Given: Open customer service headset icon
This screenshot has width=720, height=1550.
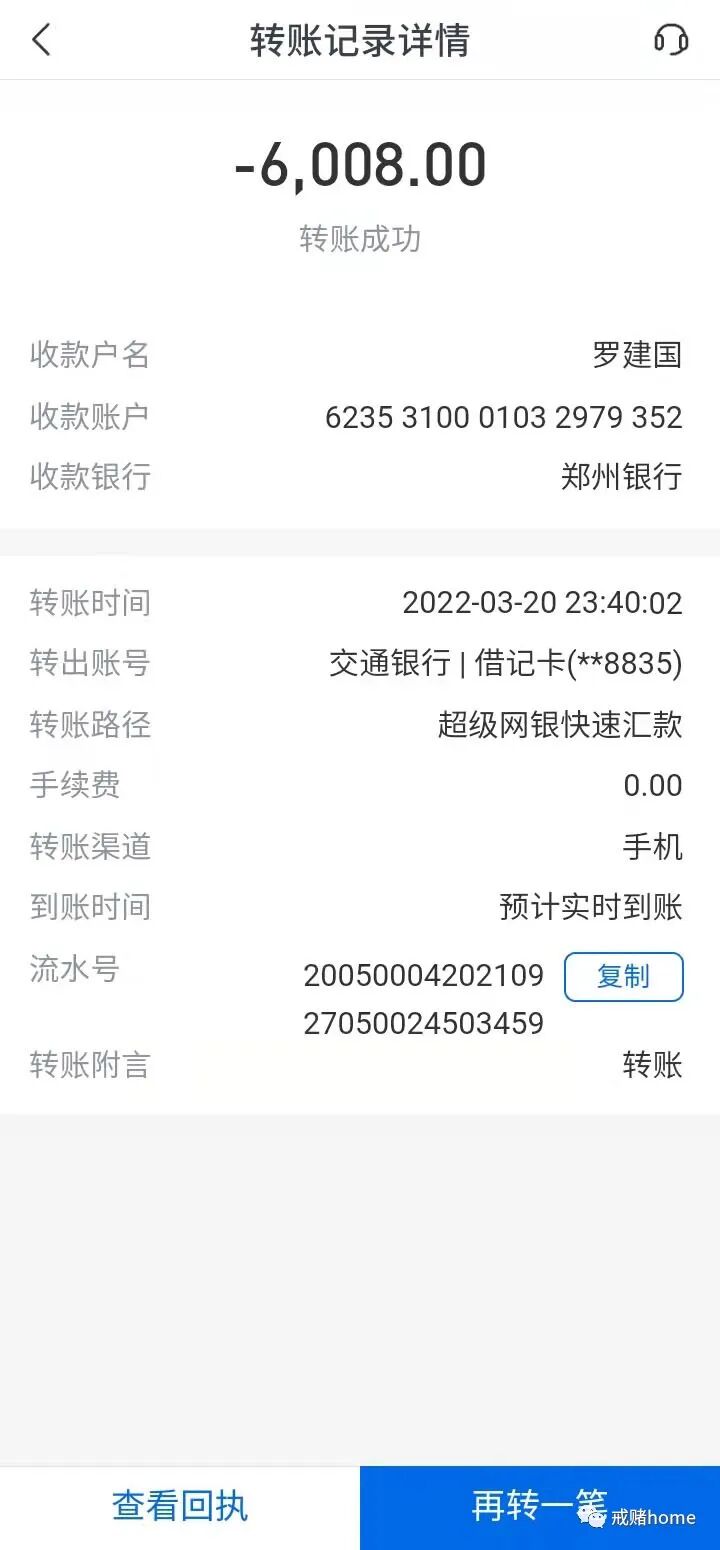Looking at the screenshot, I should point(671,40).
